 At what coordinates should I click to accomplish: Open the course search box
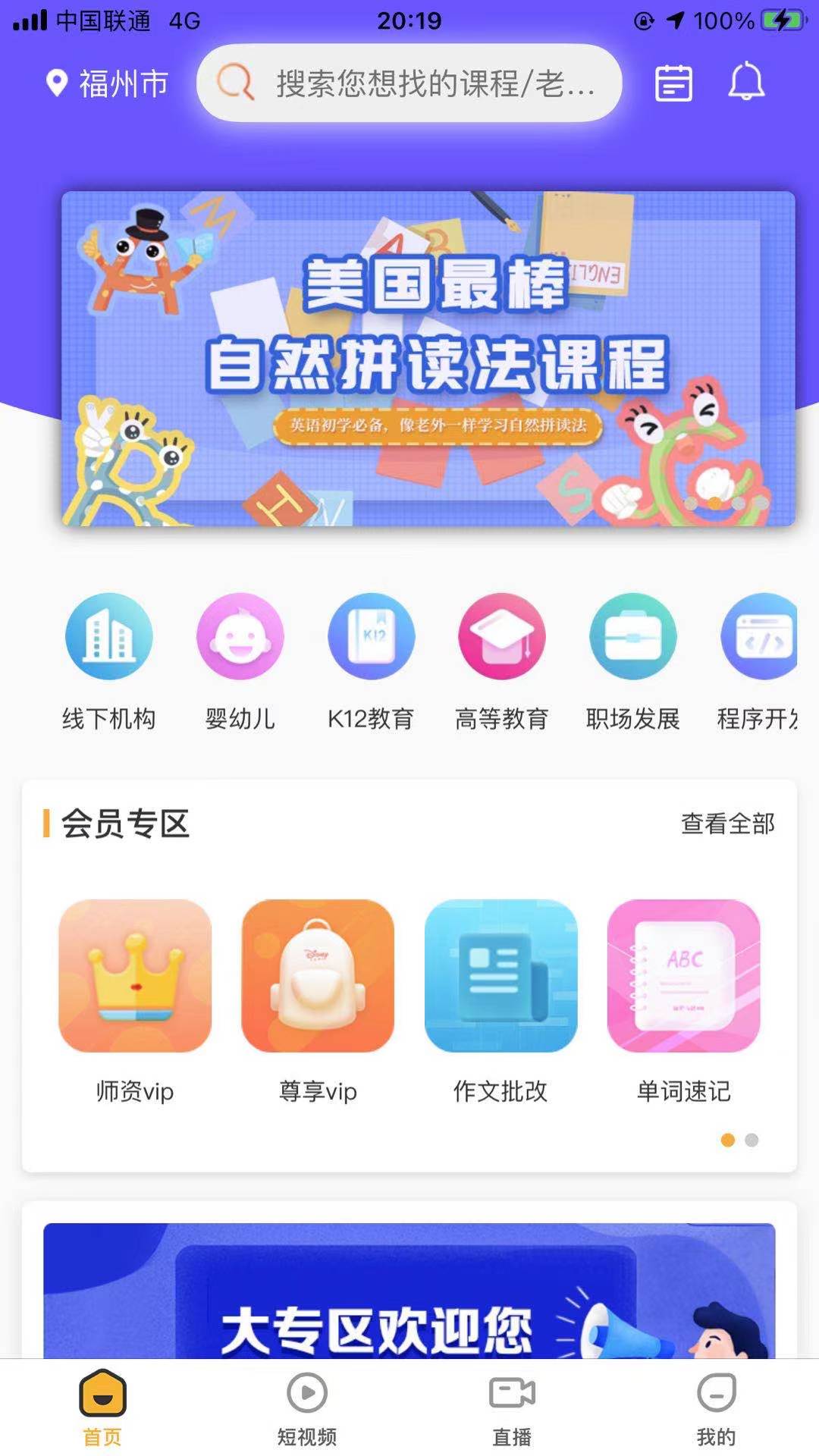(409, 83)
